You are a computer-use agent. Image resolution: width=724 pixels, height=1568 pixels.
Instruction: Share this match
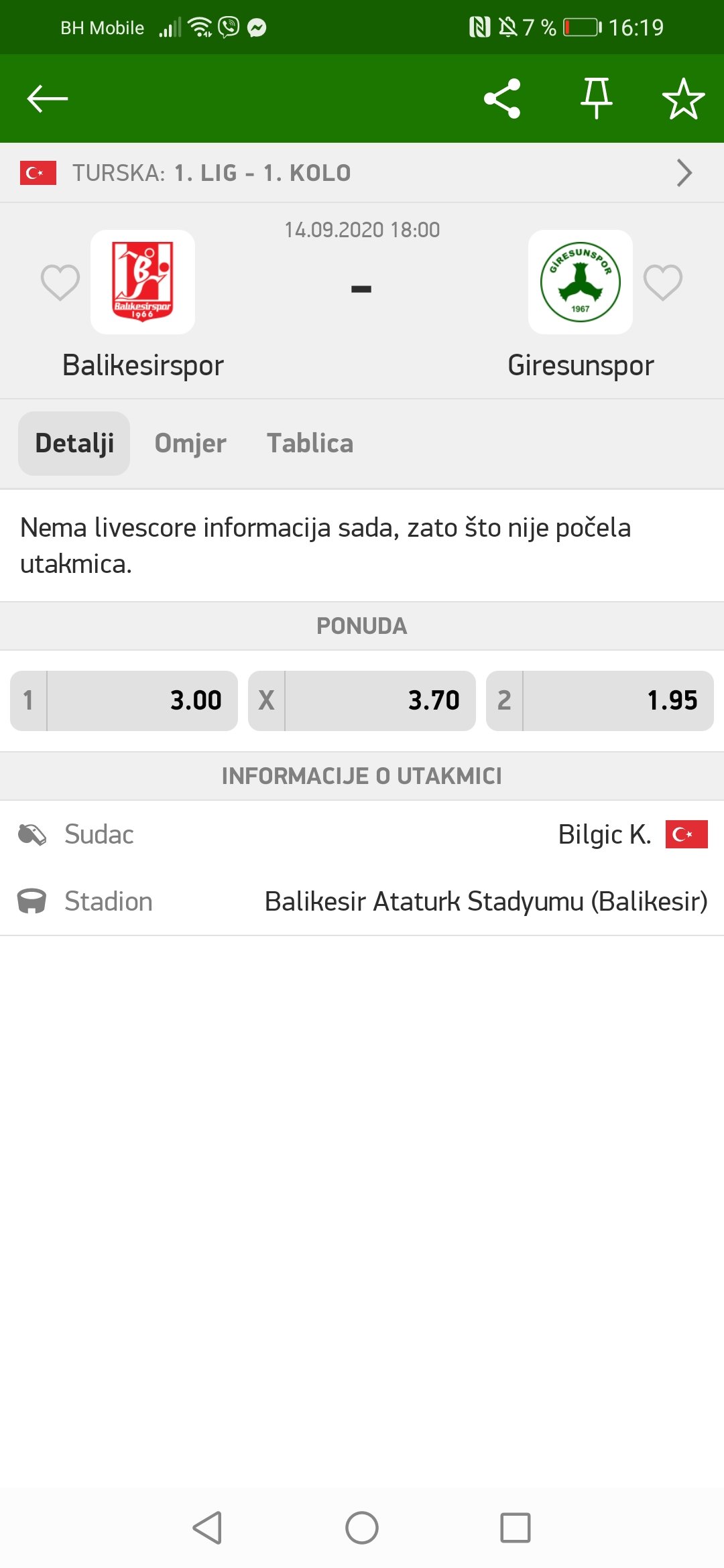click(502, 99)
